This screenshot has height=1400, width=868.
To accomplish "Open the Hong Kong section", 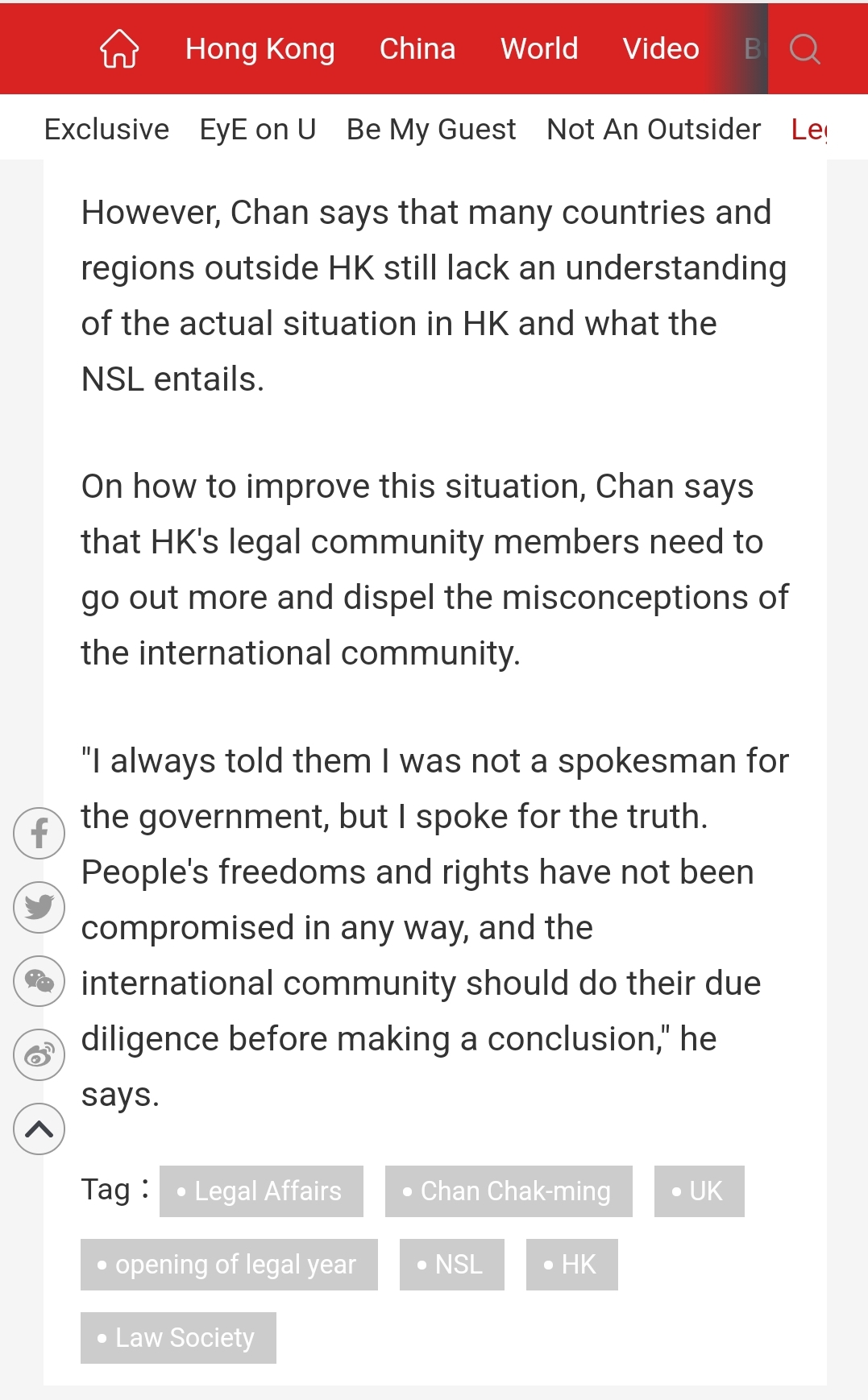I will pos(260,48).
